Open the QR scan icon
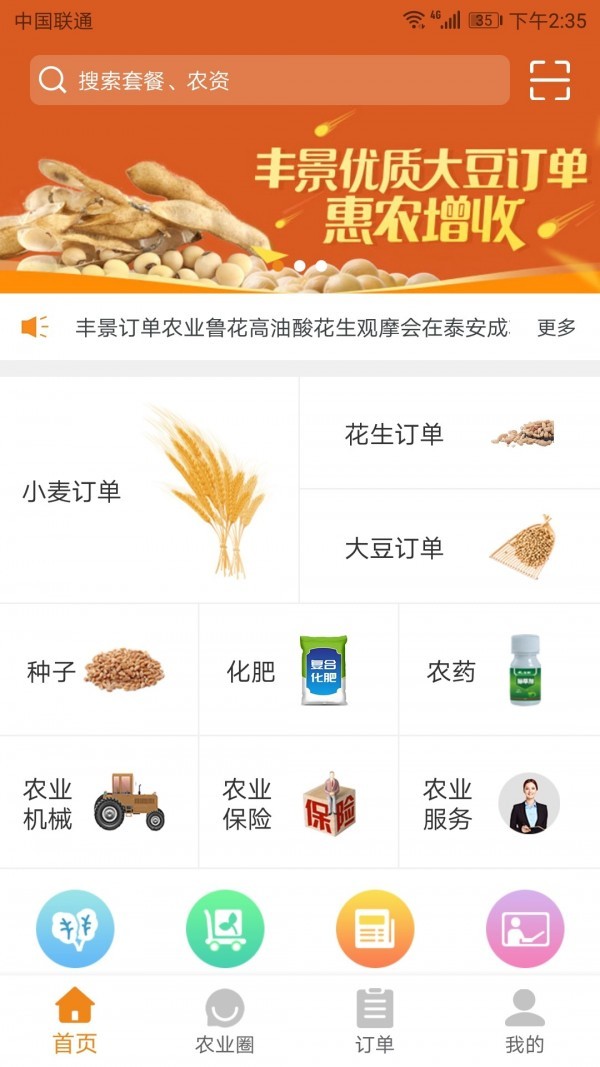 [x=550, y=80]
